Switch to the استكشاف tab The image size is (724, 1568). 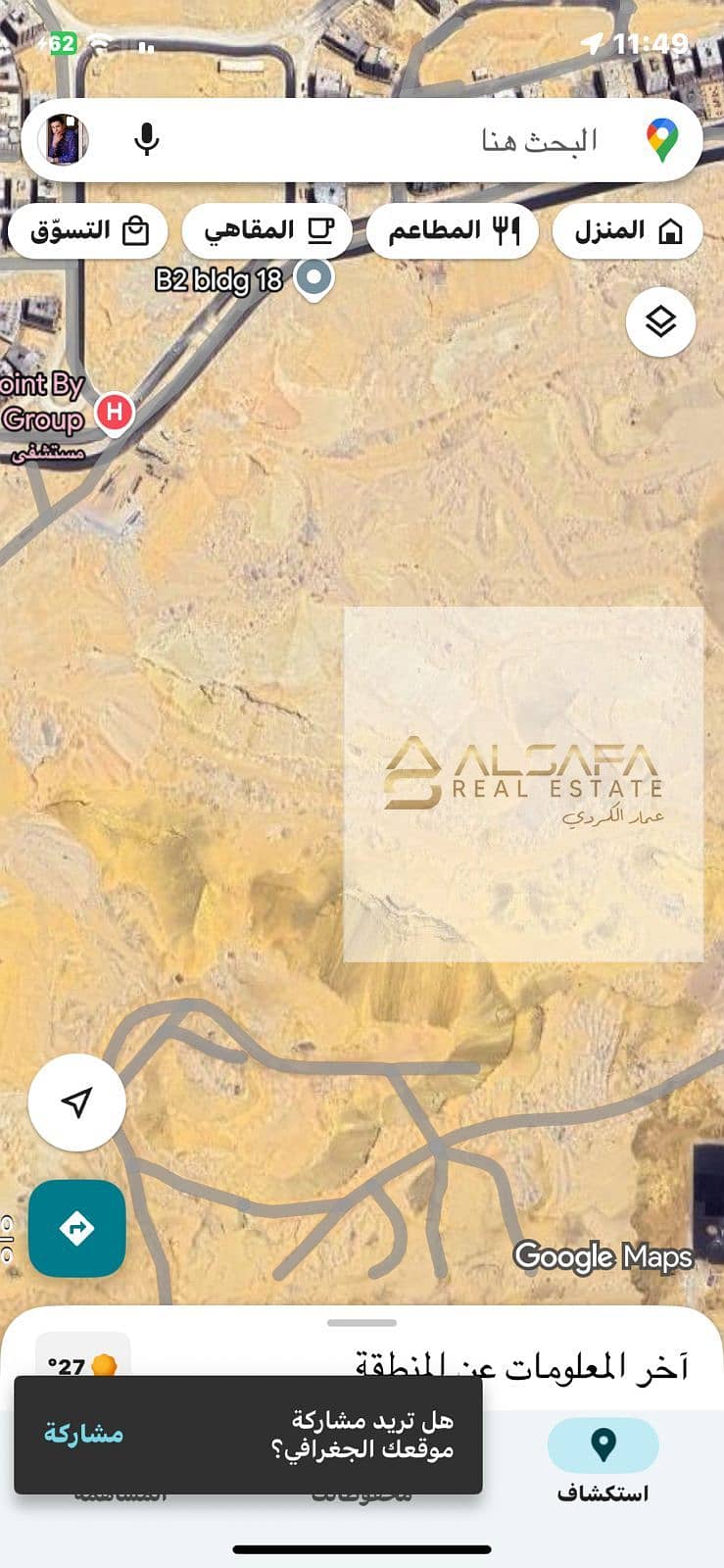(x=603, y=1460)
